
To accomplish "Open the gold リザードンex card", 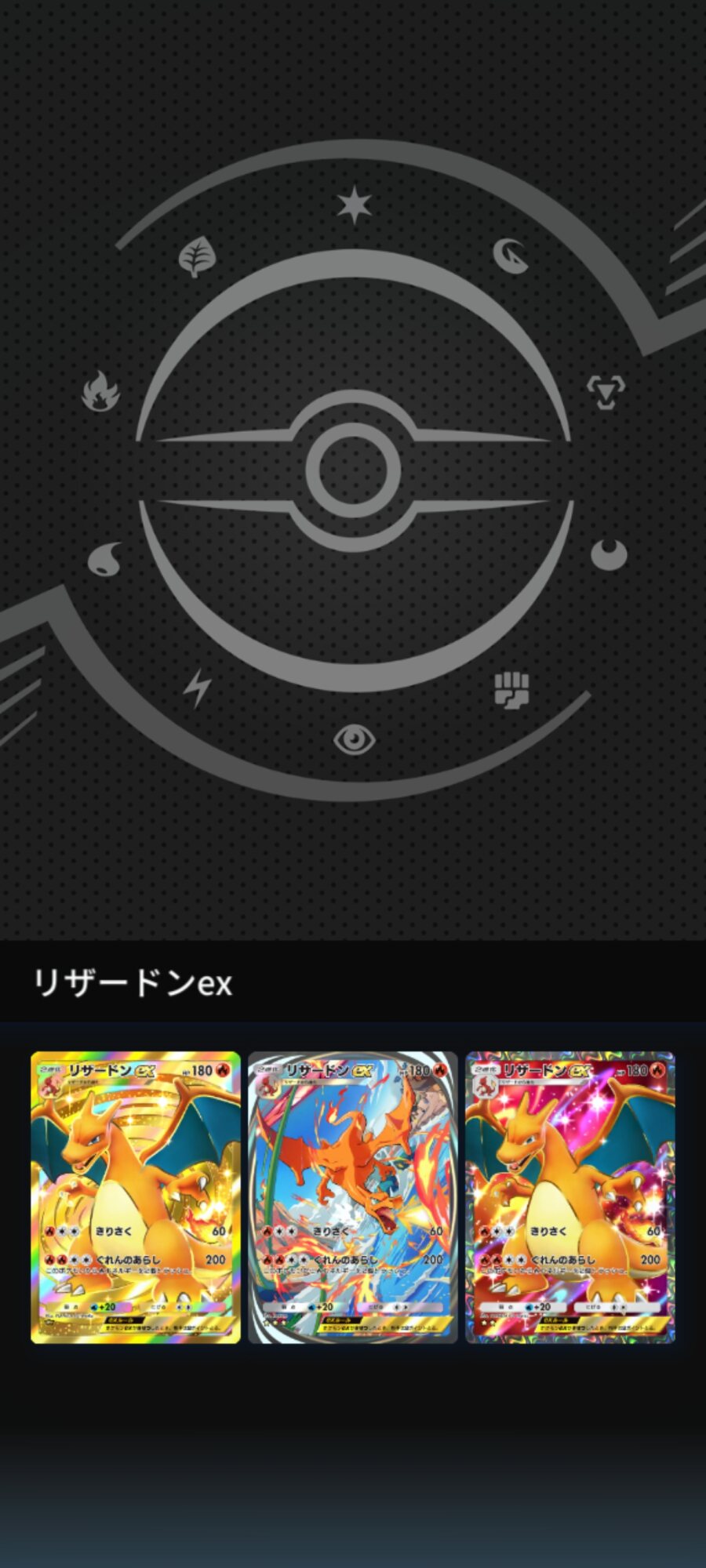I will (136, 1197).
